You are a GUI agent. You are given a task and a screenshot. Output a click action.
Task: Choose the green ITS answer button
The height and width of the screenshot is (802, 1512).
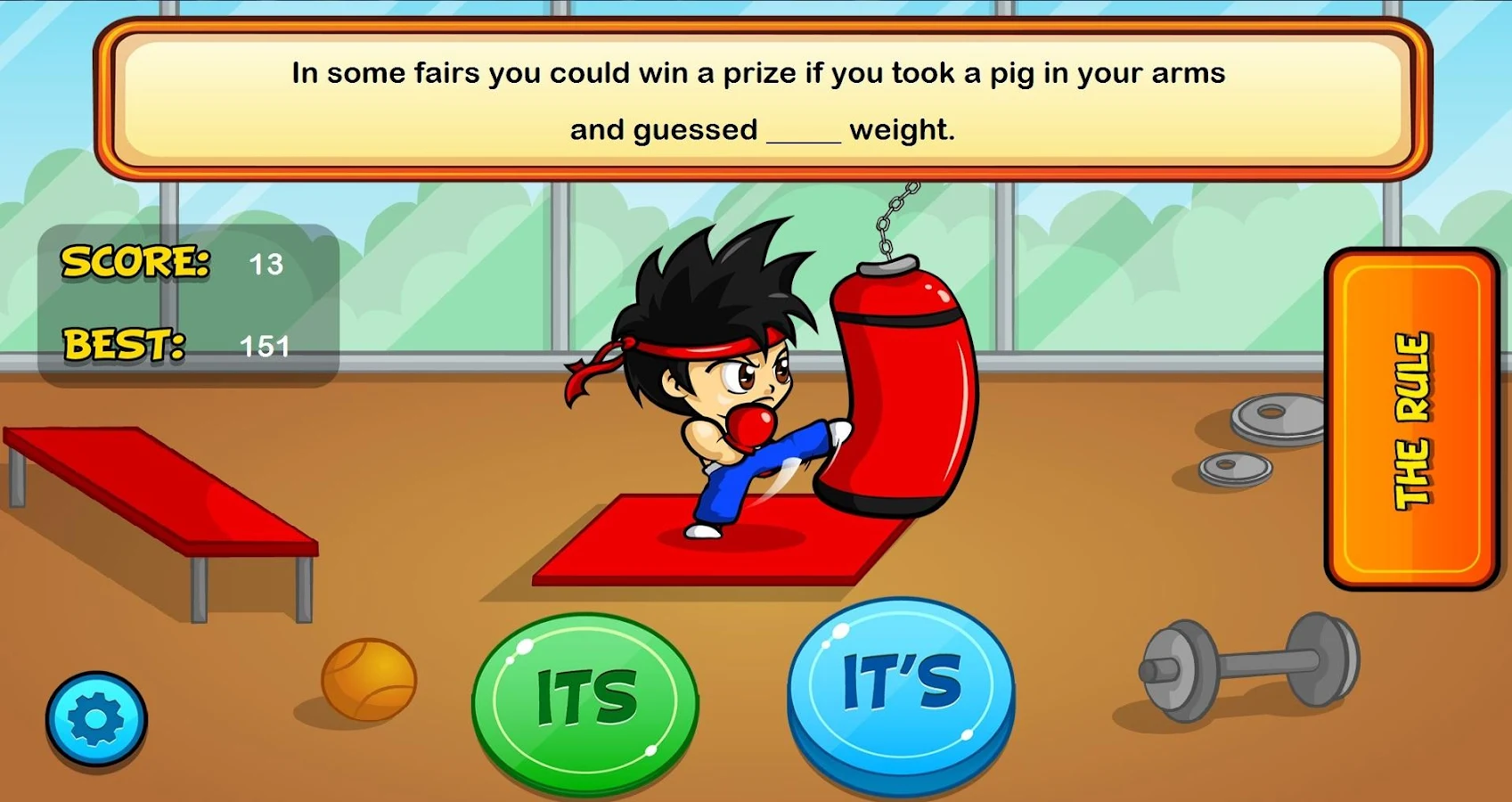click(x=585, y=700)
